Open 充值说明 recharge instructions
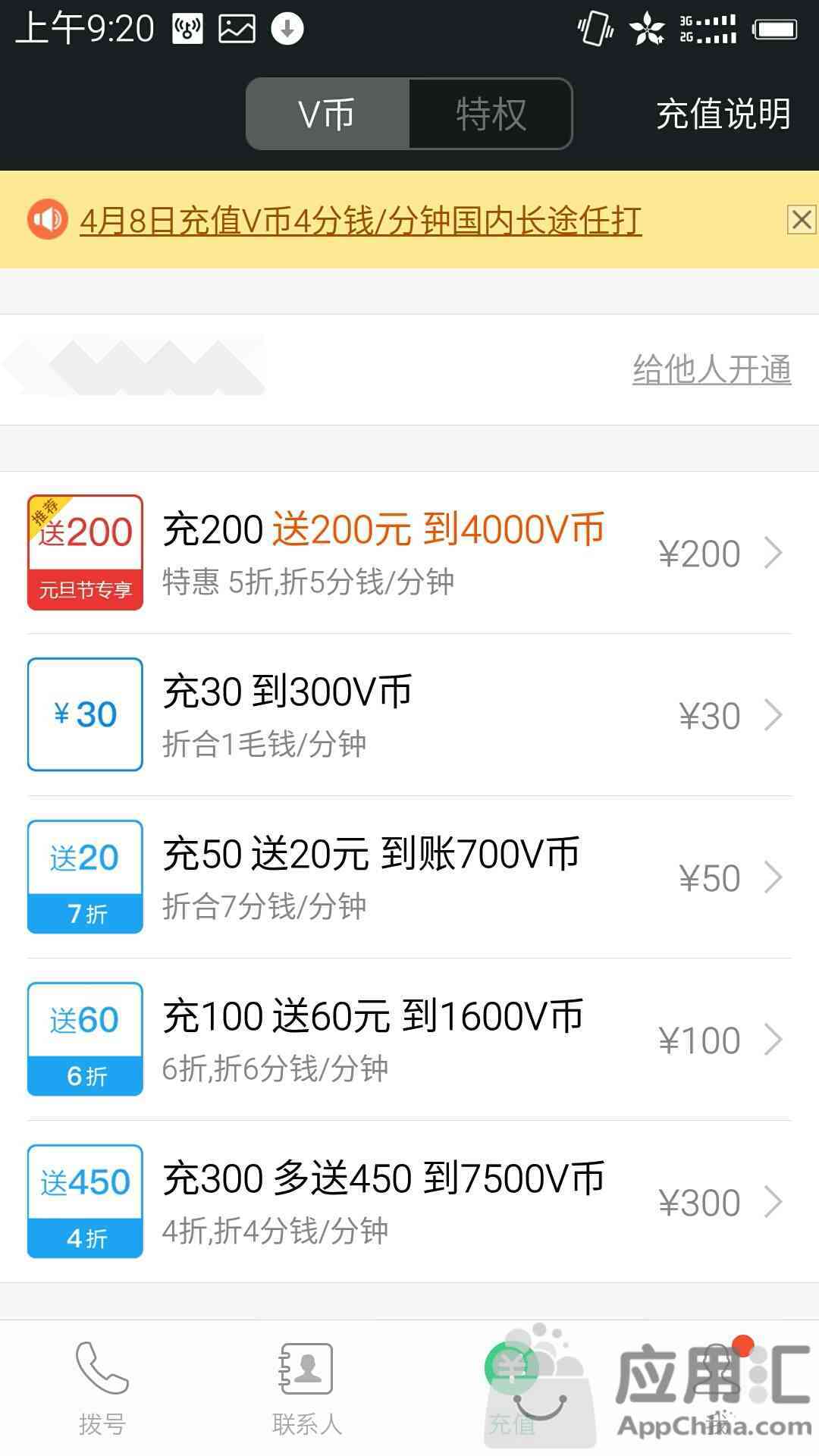The width and height of the screenshot is (819, 1456). [723, 115]
